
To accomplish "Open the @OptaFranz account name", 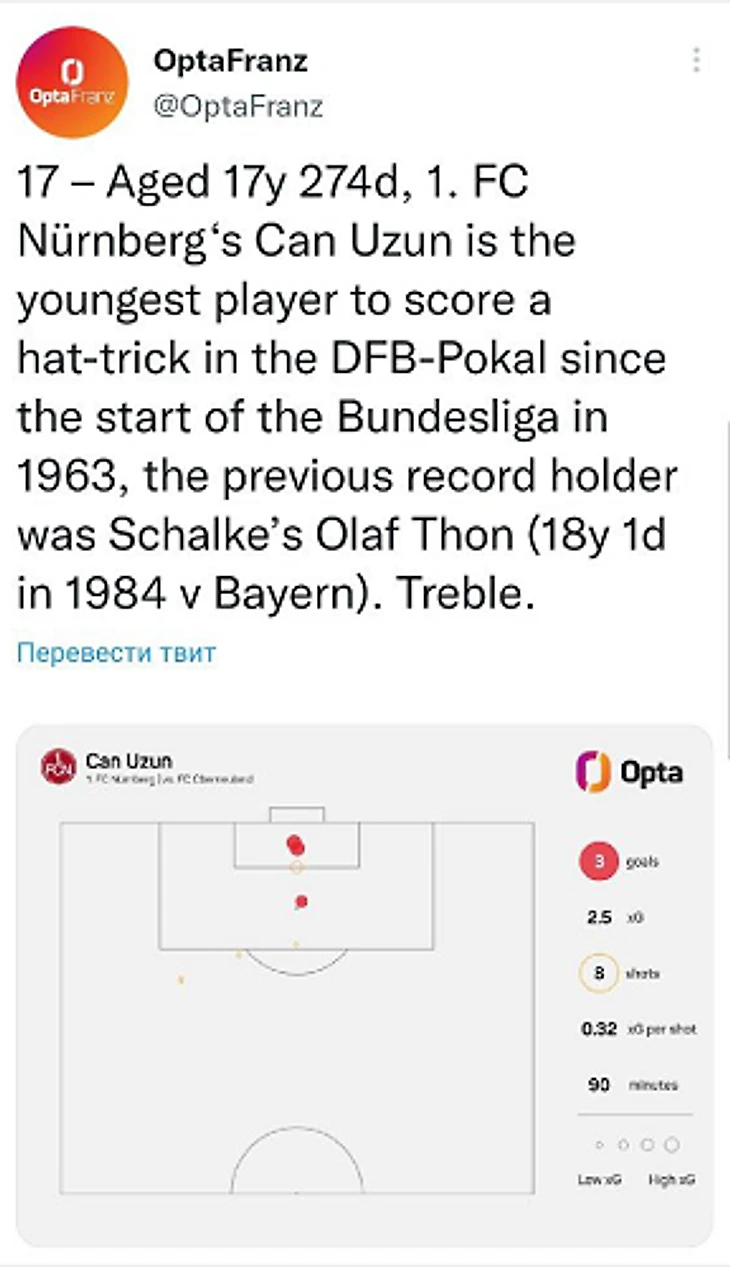I will coord(238,106).
